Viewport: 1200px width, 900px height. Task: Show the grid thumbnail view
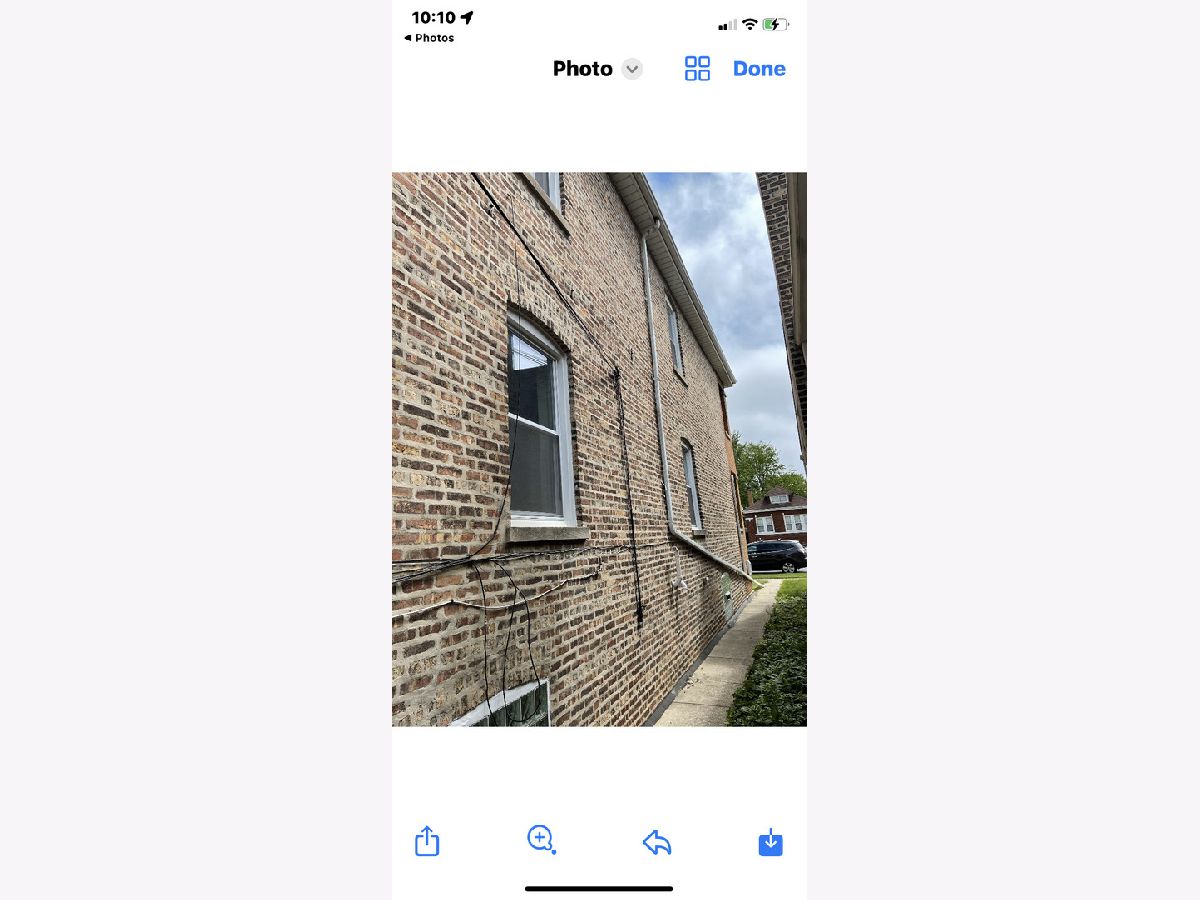click(x=697, y=69)
